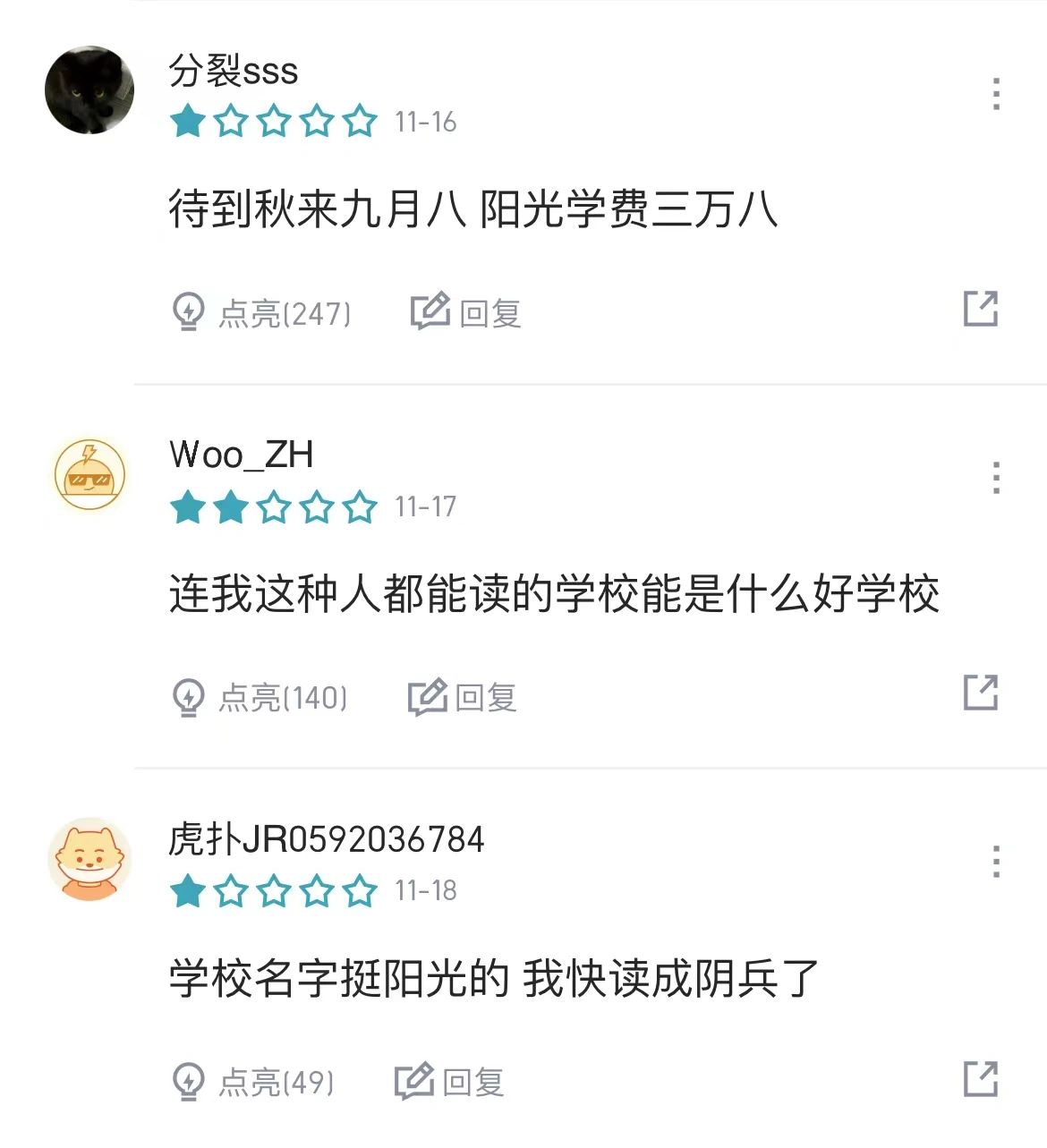The width and height of the screenshot is (1047, 1148).
Task: Share 分裂sss's review
Action: (980, 309)
